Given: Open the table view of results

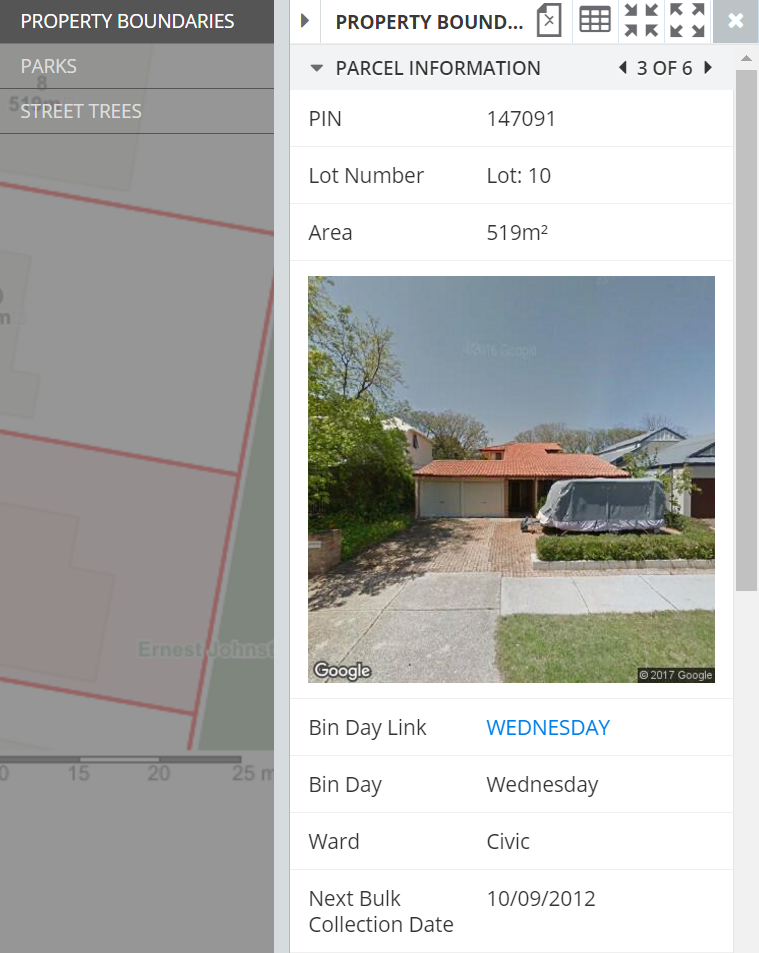Looking at the screenshot, I should [x=595, y=21].
